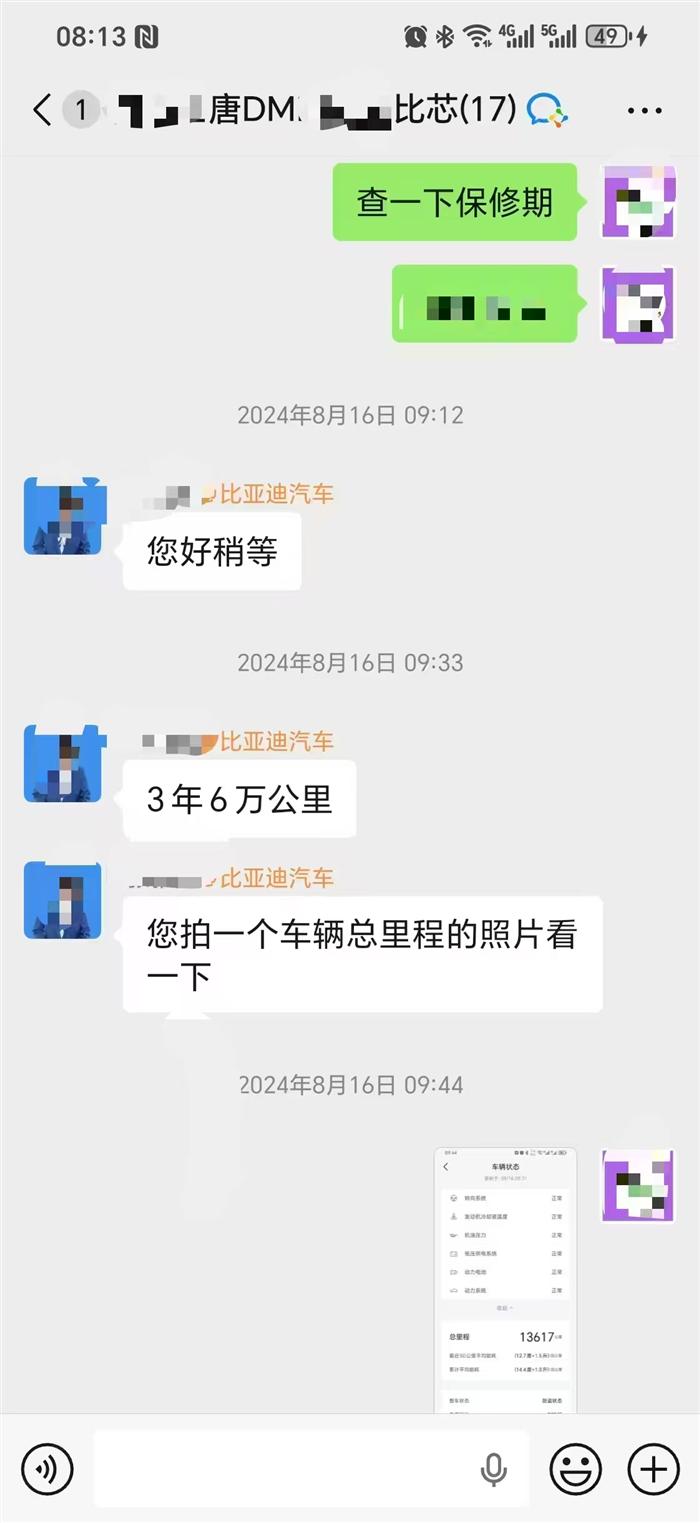Open the vehicle status screenshot image
The height and width of the screenshot is (1523, 700).
[505, 1279]
